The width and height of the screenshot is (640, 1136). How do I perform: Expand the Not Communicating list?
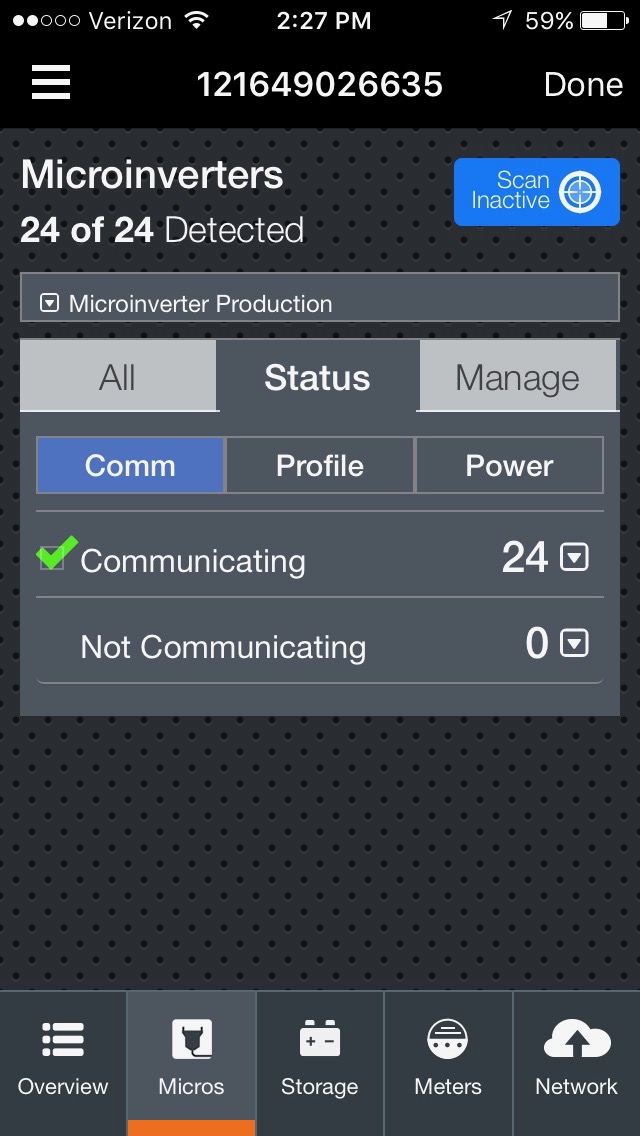coord(574,643)
